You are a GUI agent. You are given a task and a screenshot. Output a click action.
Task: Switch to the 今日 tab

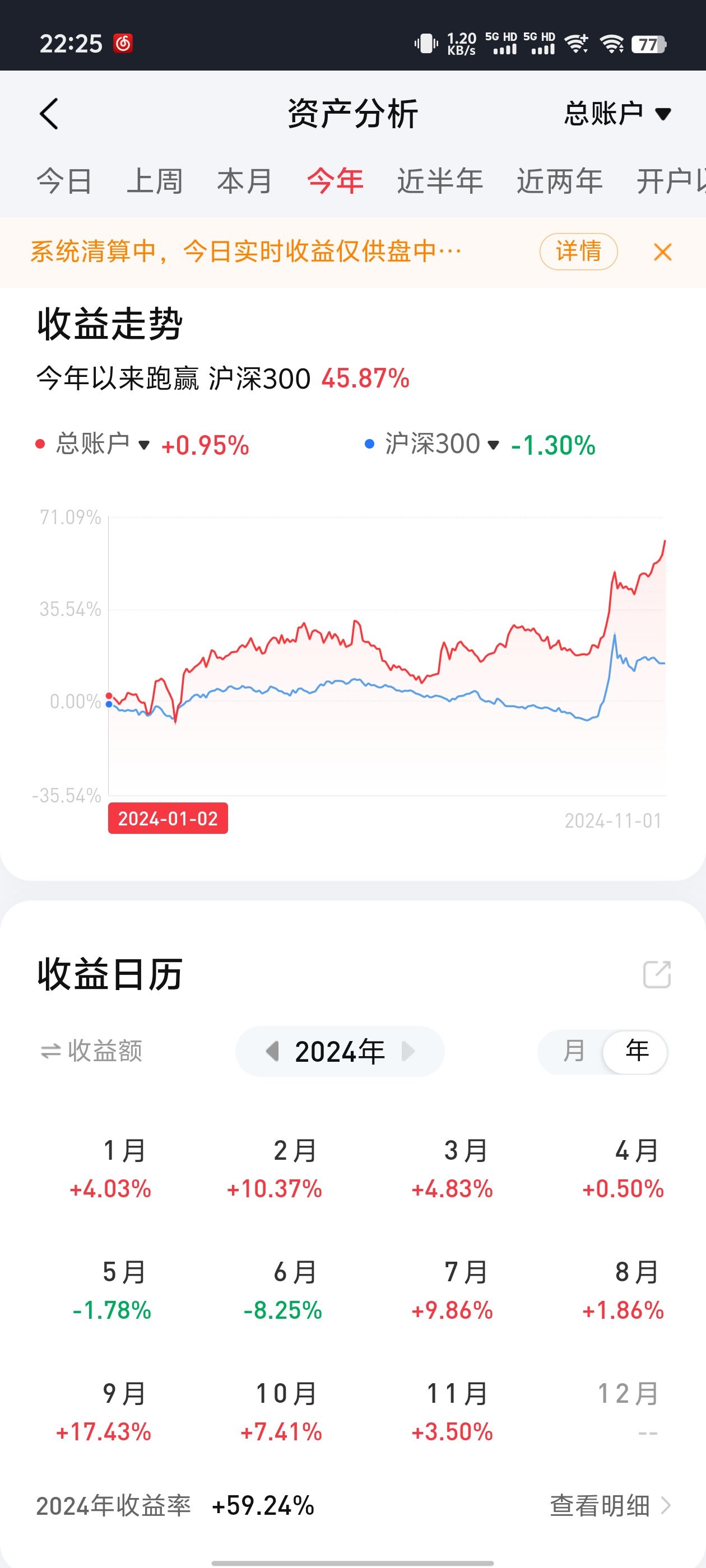click(x=64, y=181)
